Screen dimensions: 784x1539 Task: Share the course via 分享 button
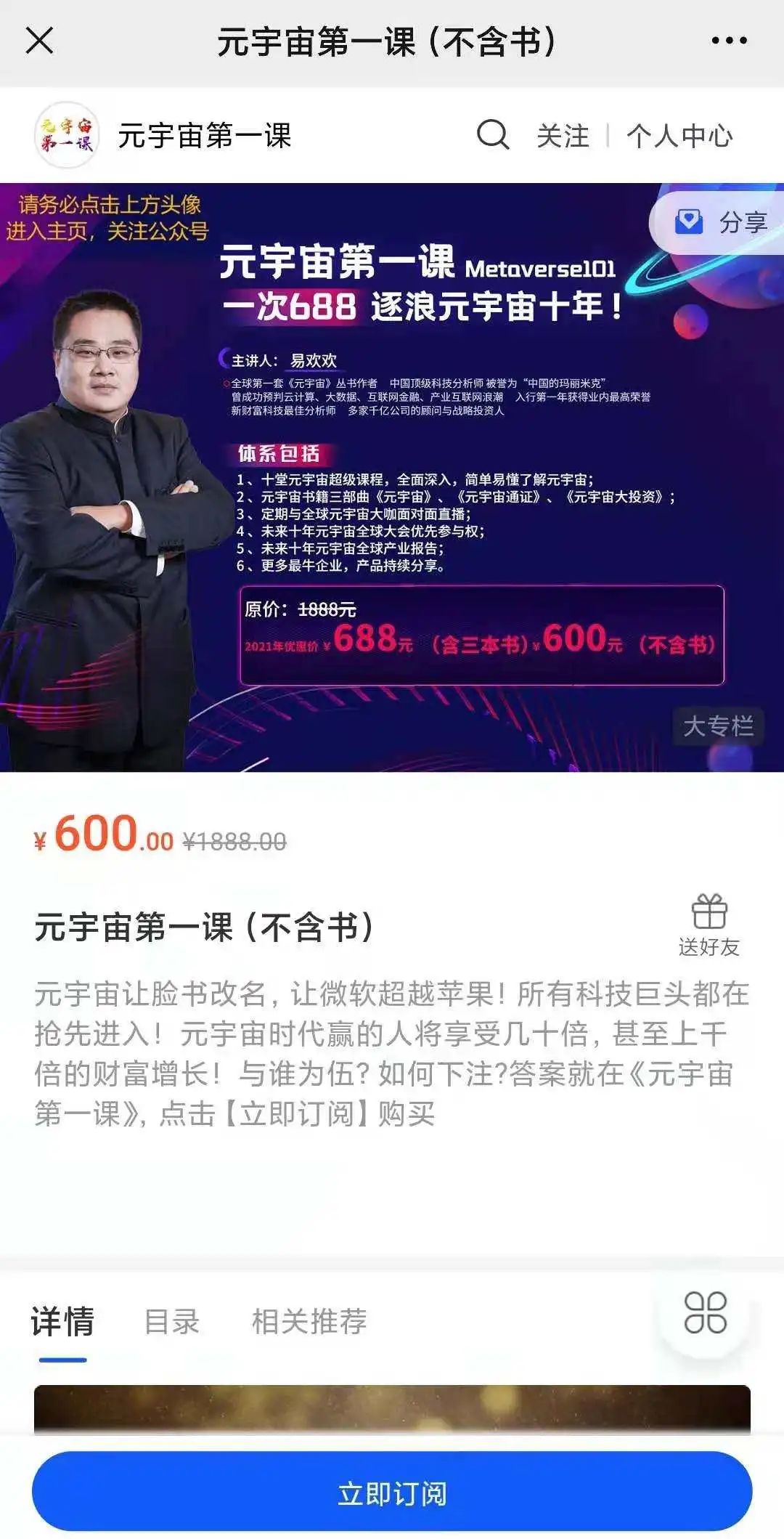point(722,222)
